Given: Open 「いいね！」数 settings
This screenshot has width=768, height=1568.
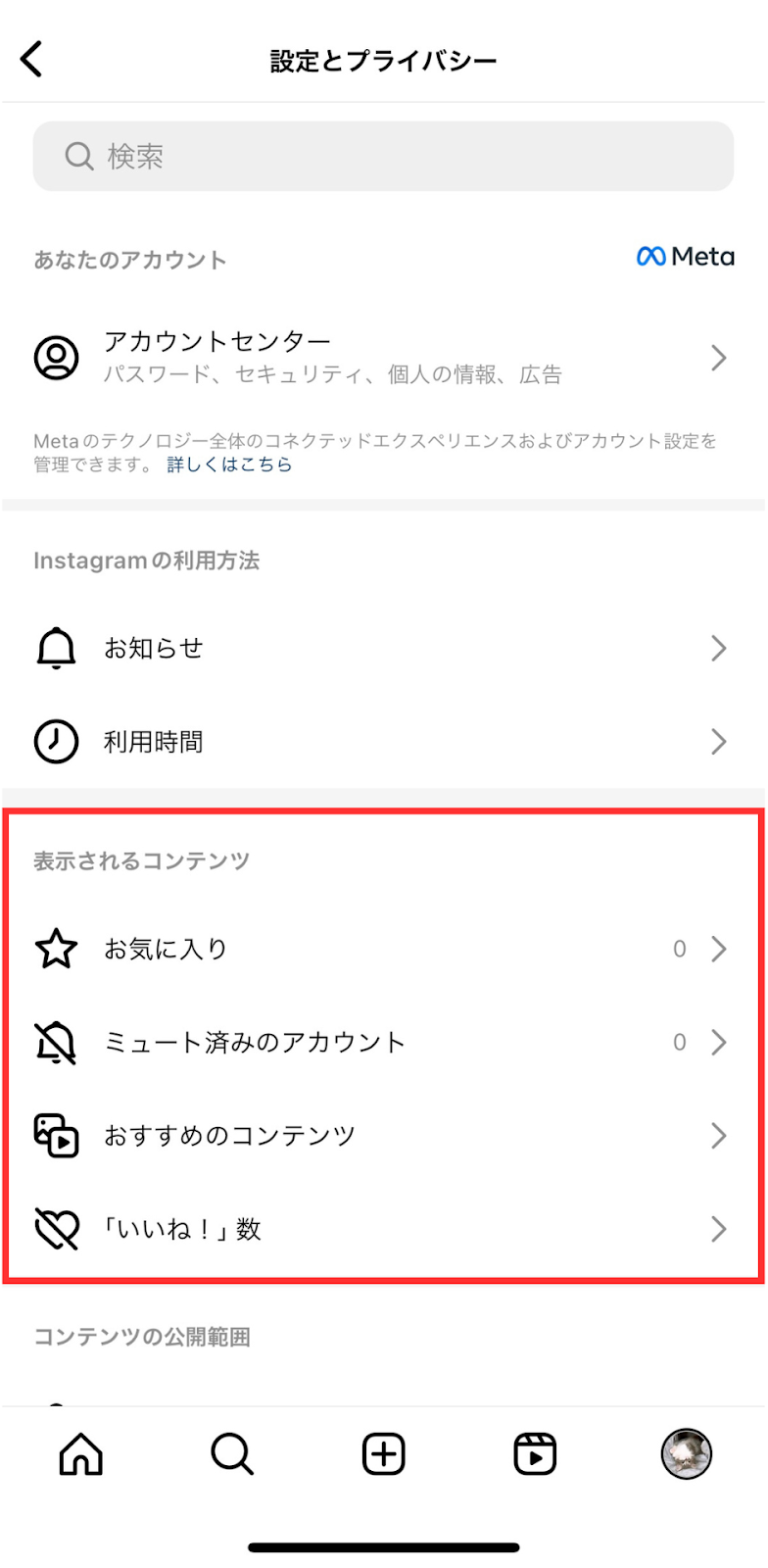Looking at the screenshot, I should [383, 1229].
